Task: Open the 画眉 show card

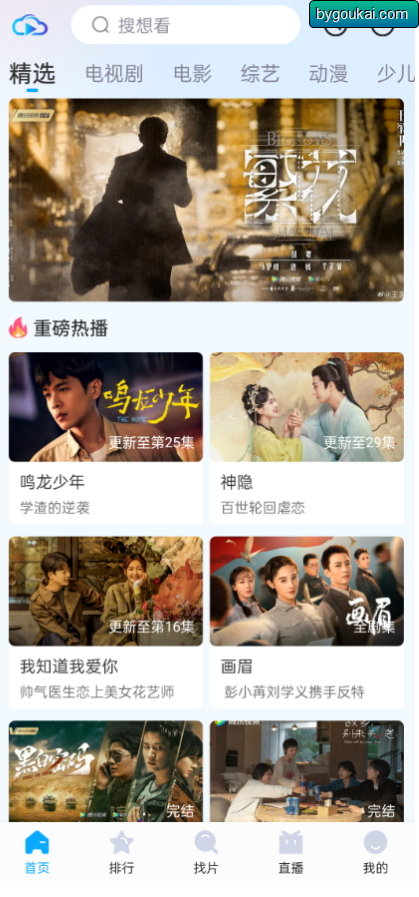Action: pyautogui.click(x=307, y=622)
